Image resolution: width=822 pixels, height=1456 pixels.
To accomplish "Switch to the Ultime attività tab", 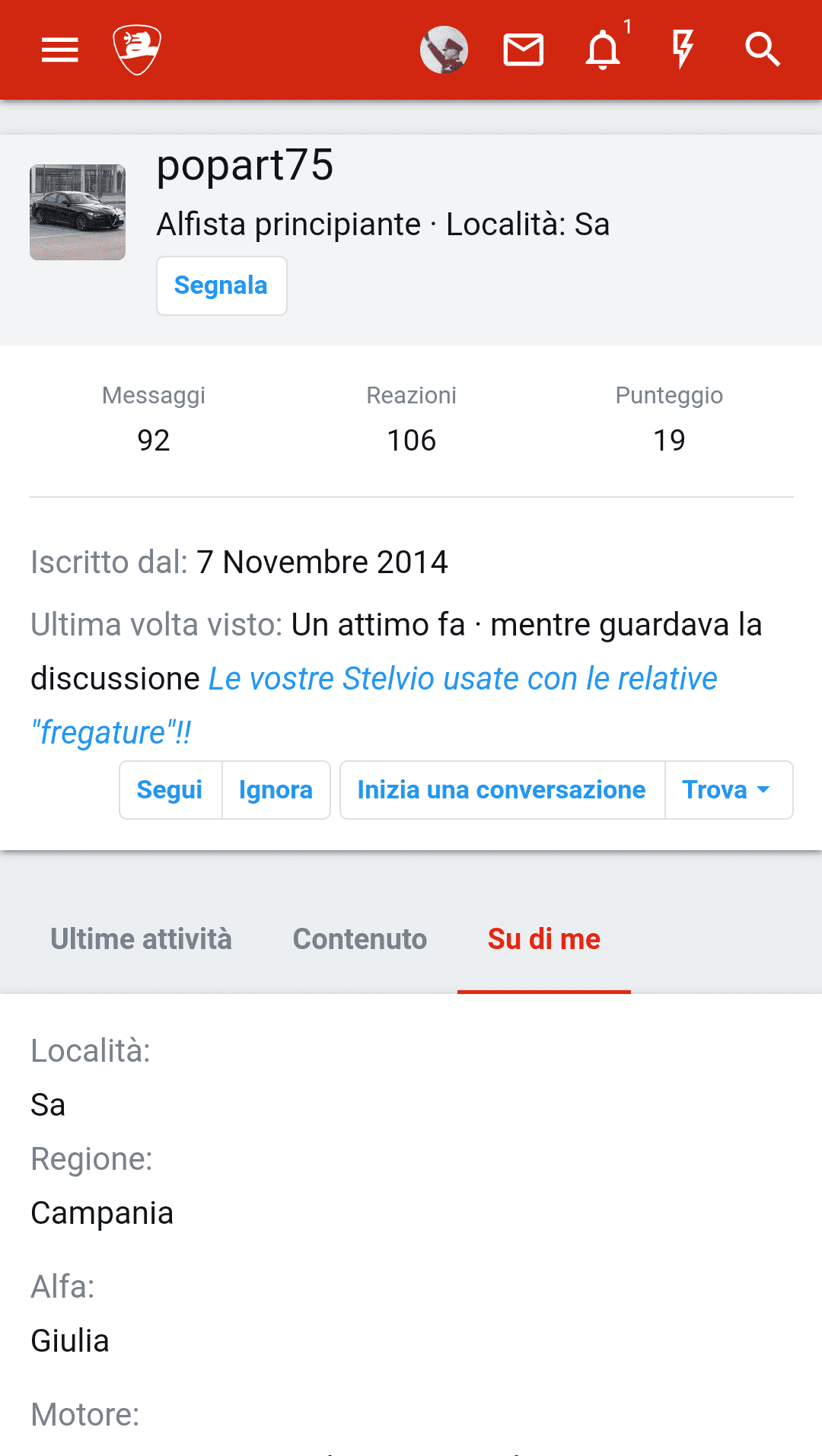I will 141,939.
